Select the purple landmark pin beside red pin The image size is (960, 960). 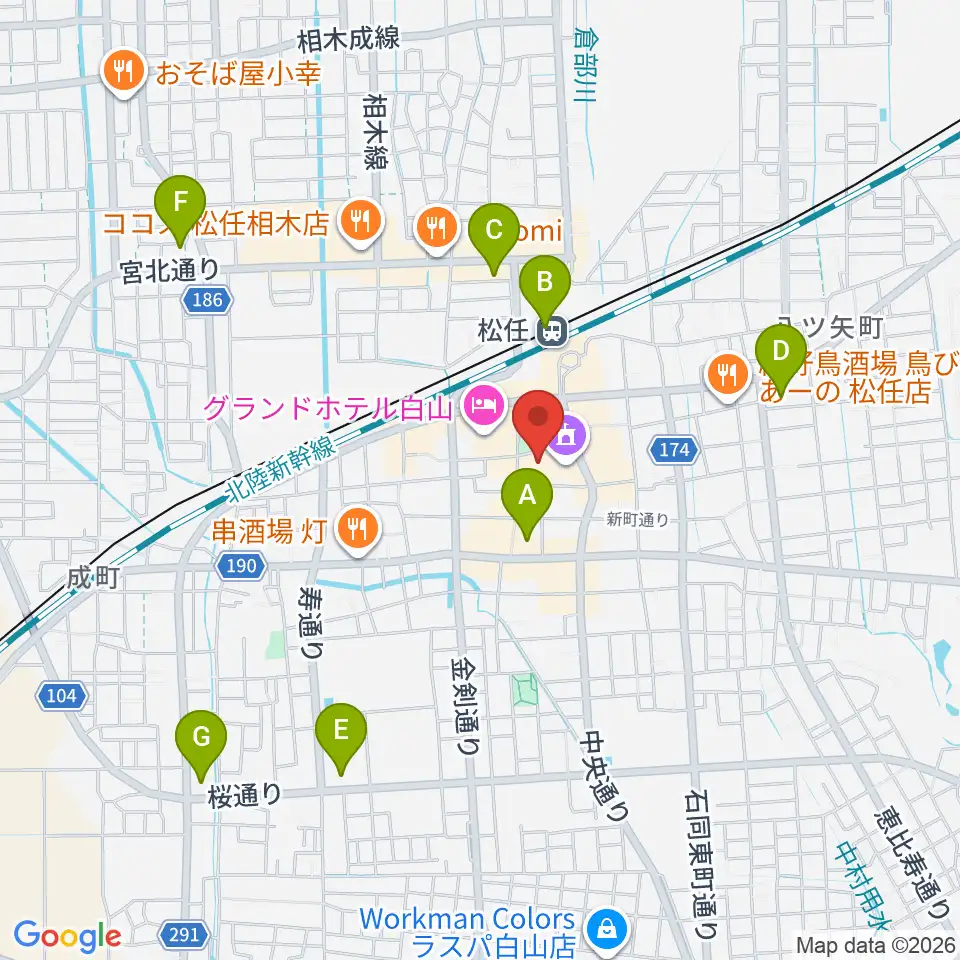pyautogui.click(x=567, y=437)
